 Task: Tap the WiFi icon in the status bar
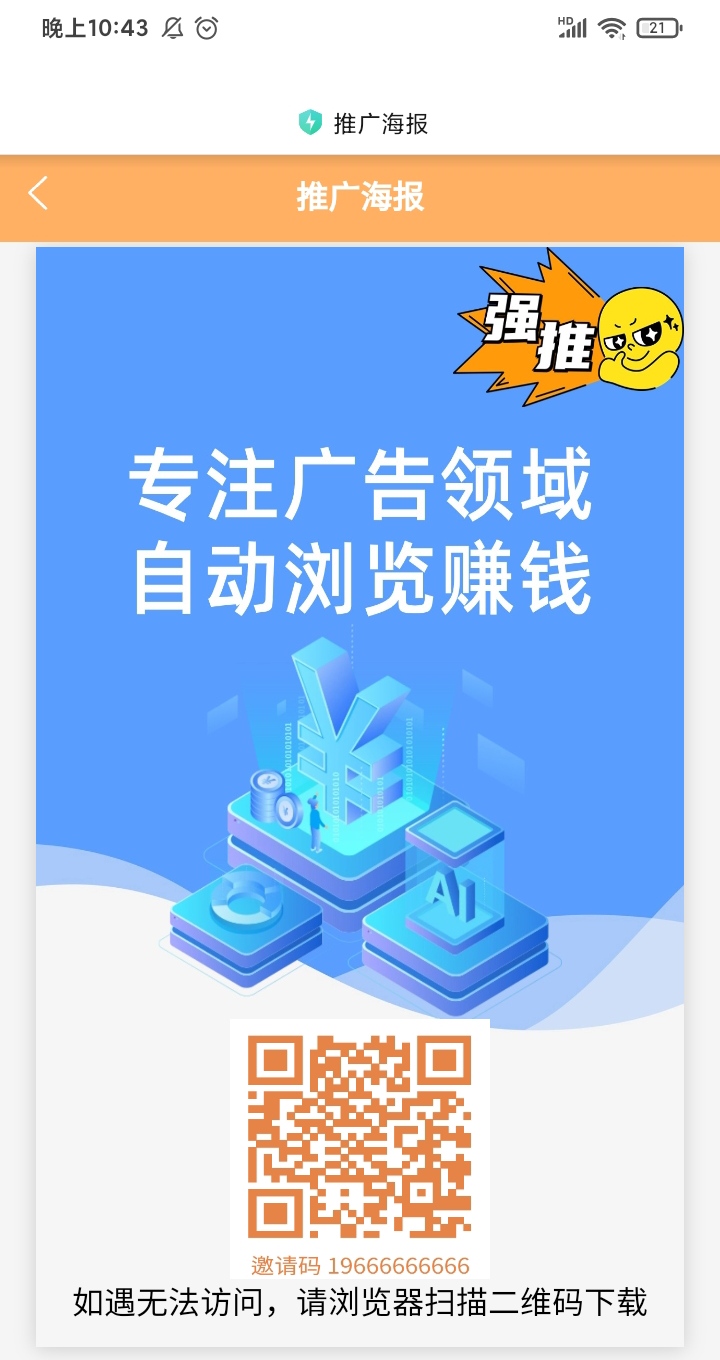coord(610,29)
